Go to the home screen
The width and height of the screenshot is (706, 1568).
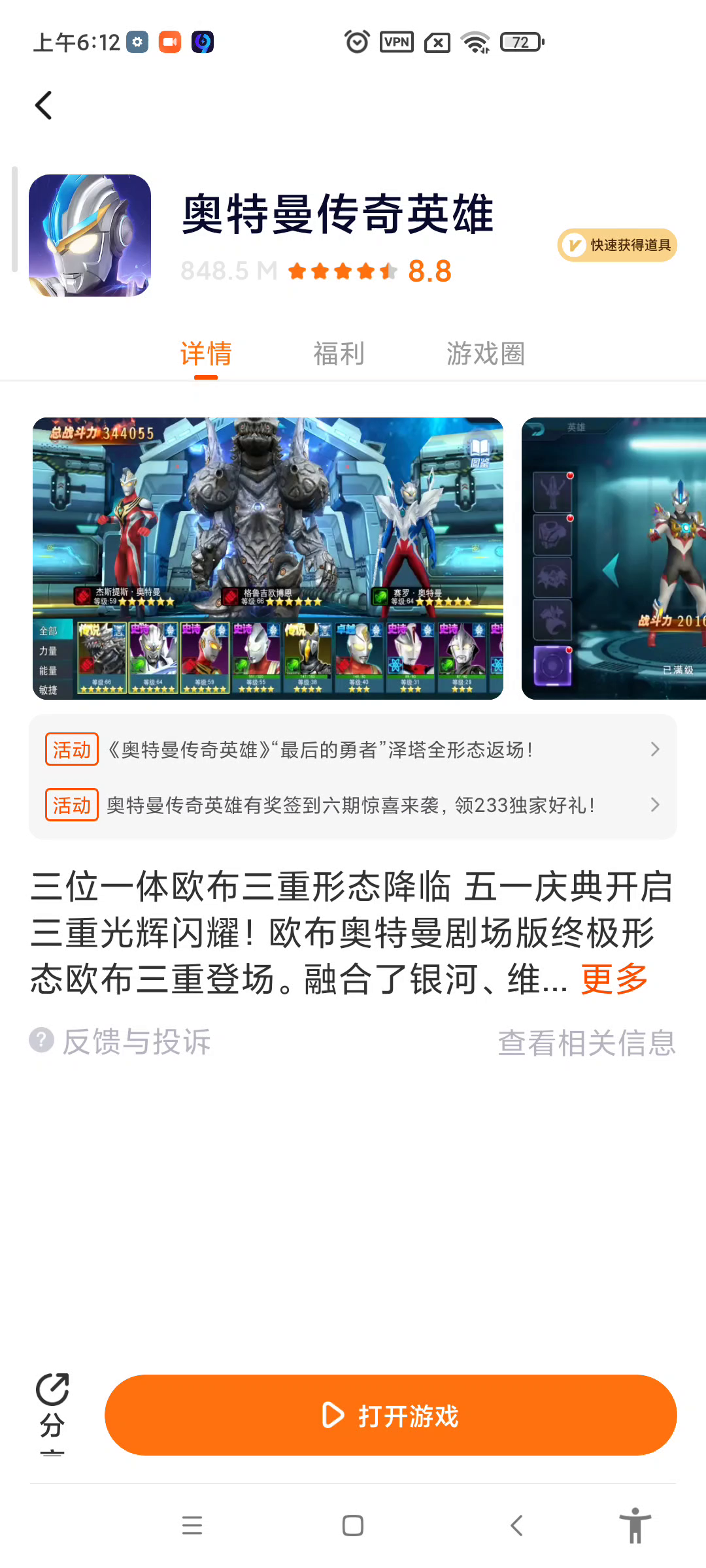(353, 1526)
